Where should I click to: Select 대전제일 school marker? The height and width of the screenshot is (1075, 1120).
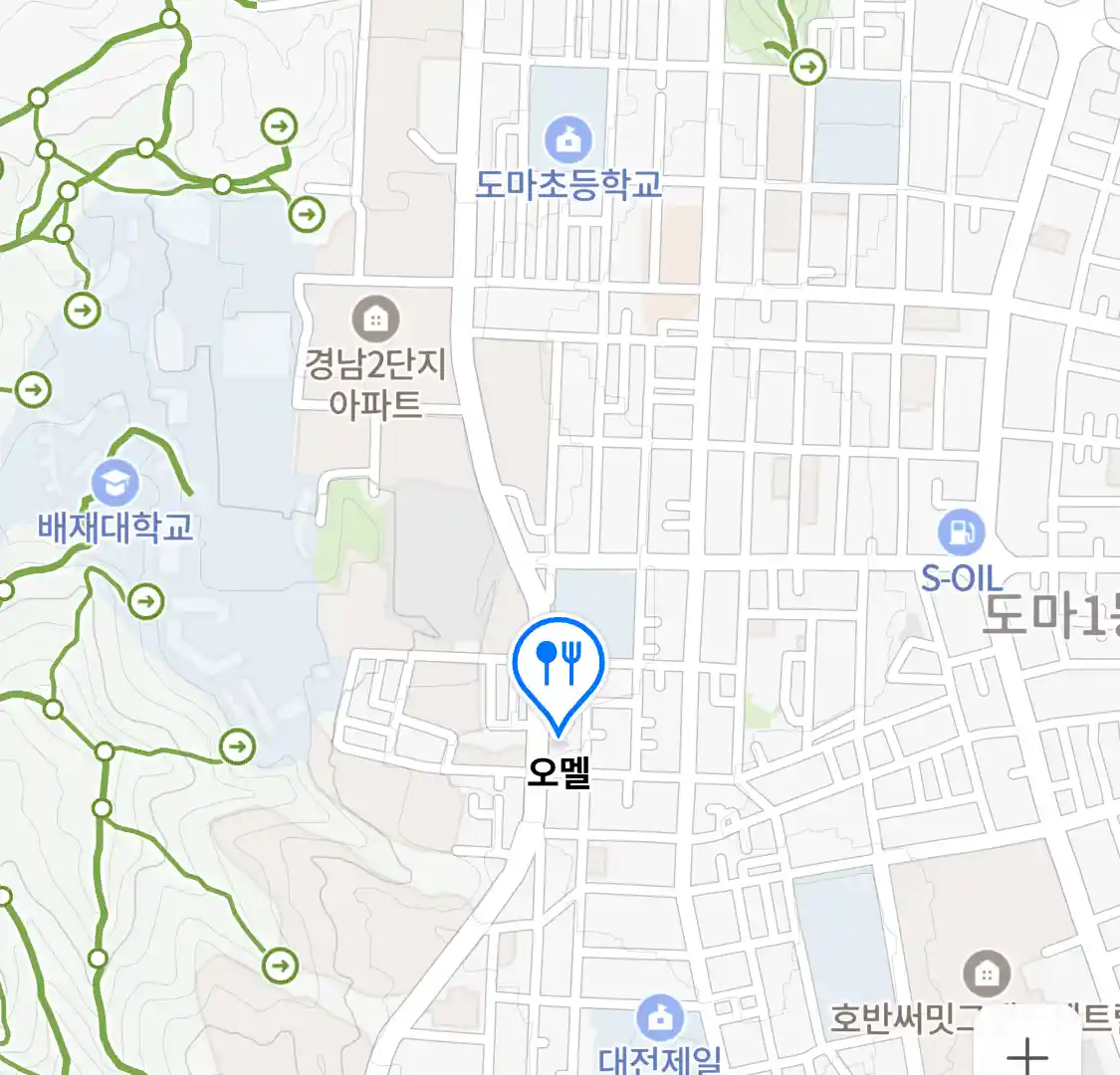[660, 1018]
